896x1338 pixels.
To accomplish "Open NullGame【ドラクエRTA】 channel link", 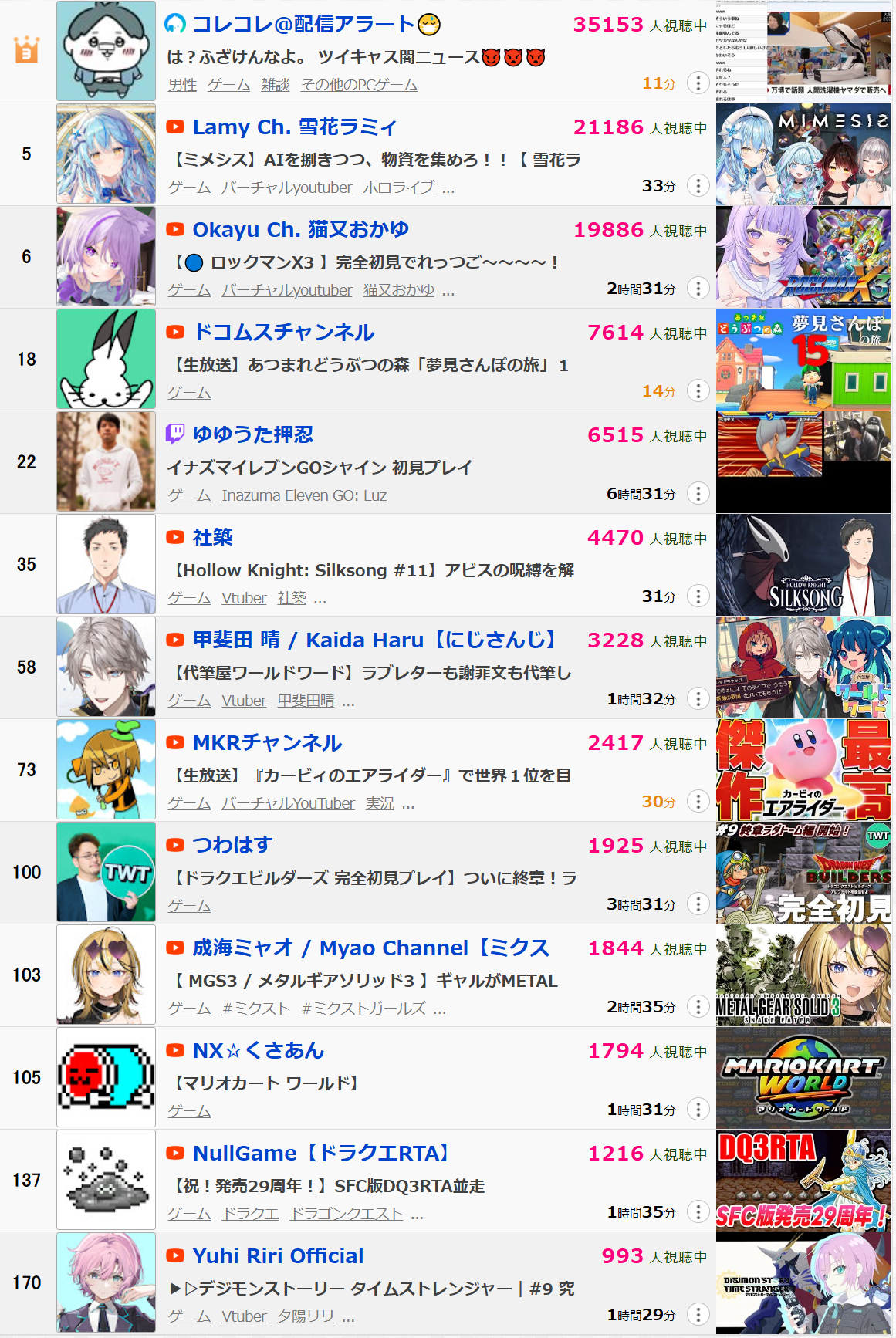I will (321, 1154).
